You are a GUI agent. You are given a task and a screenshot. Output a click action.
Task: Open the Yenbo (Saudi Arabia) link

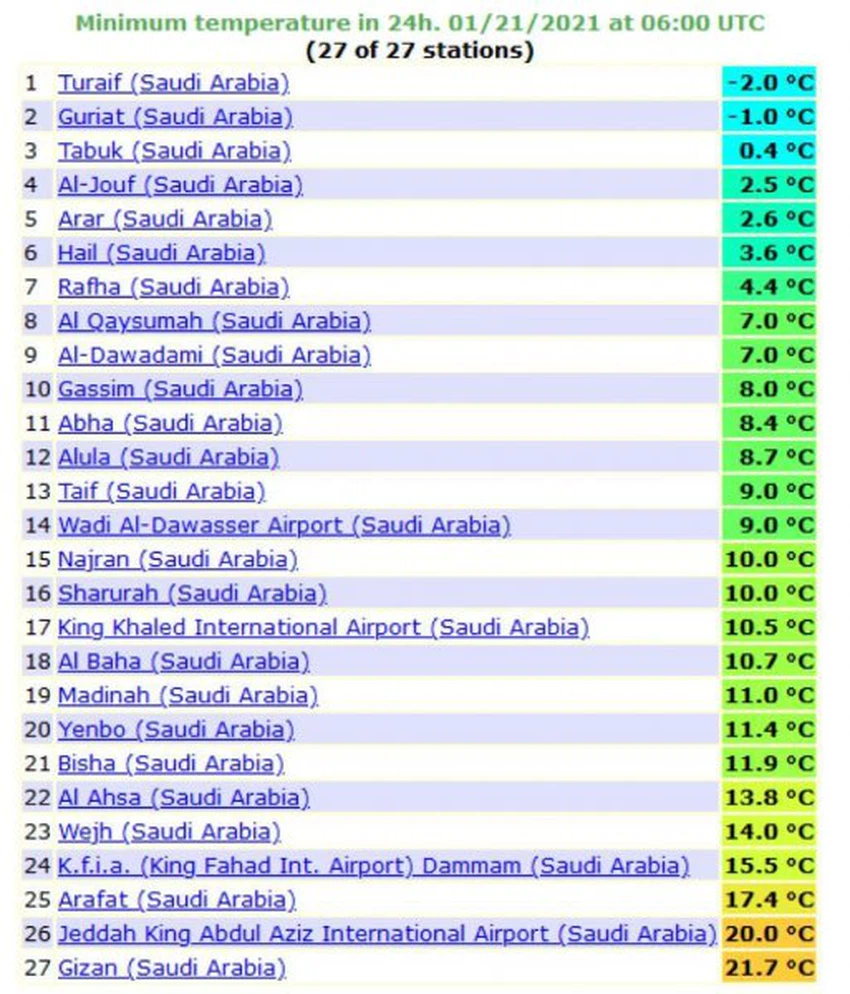[176, 729]
